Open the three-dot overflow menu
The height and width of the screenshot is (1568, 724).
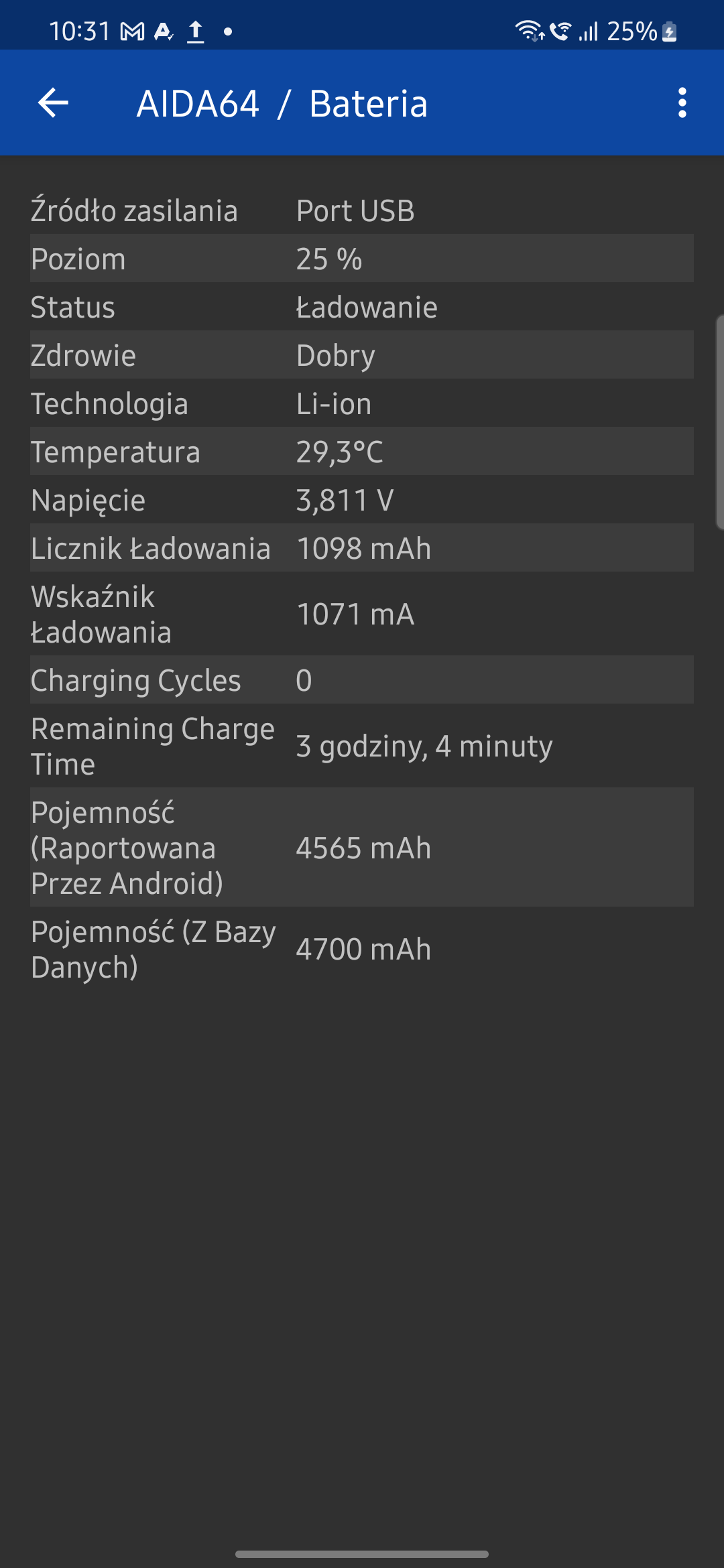[x=682, y=103]
